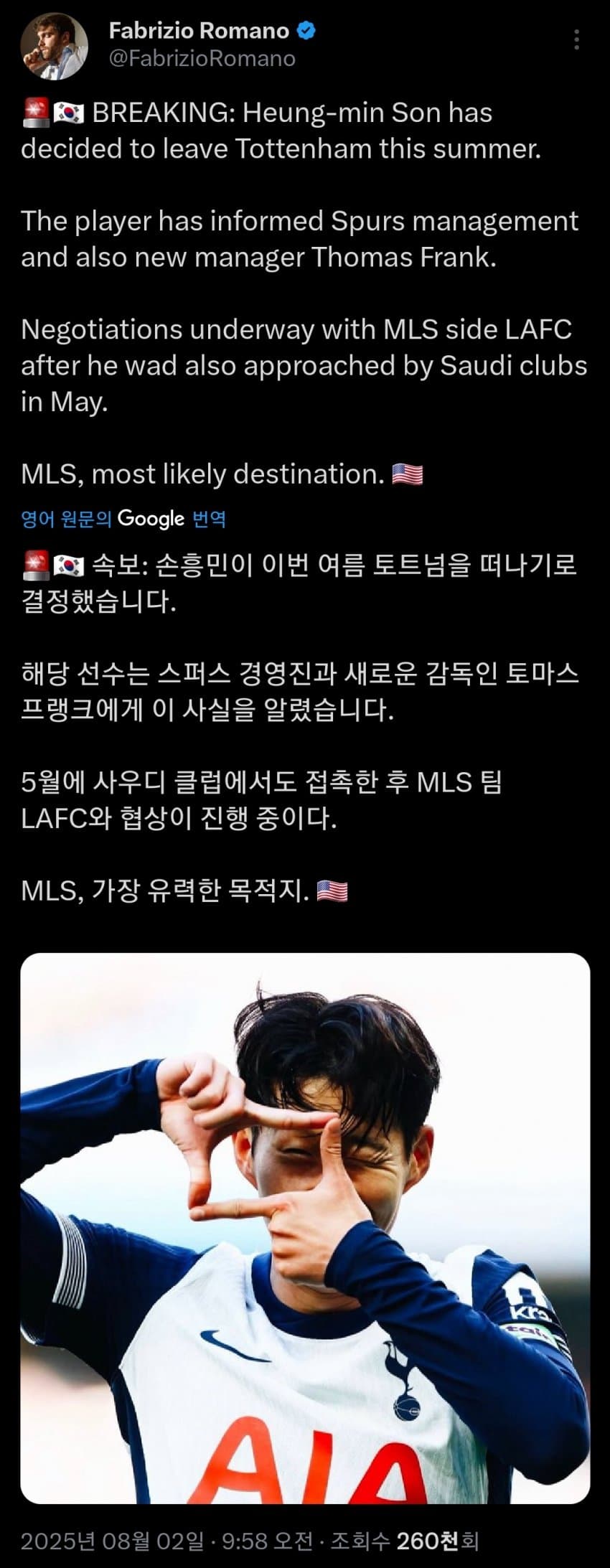Open the attached Heung-min Son photo
The height and width of the screenshot is (1568, 610).
coord(305,1227)
